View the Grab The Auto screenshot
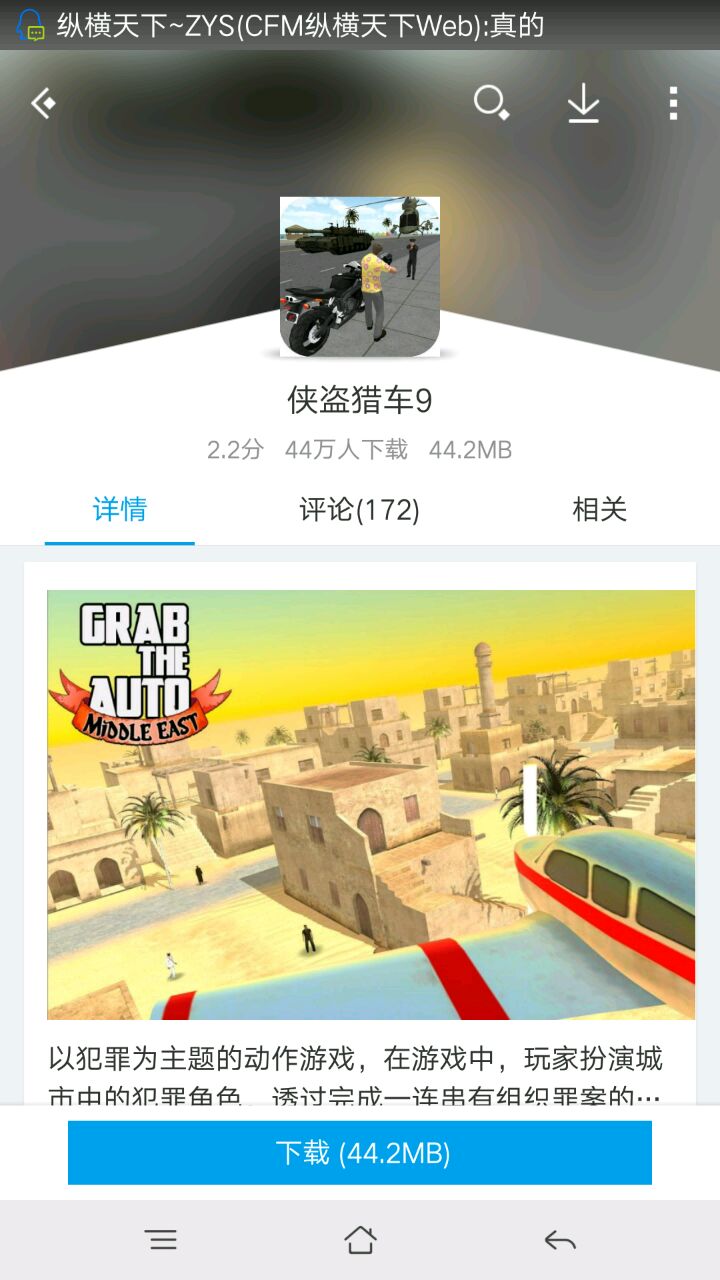 pyautogui.click(x=370, y=805)
